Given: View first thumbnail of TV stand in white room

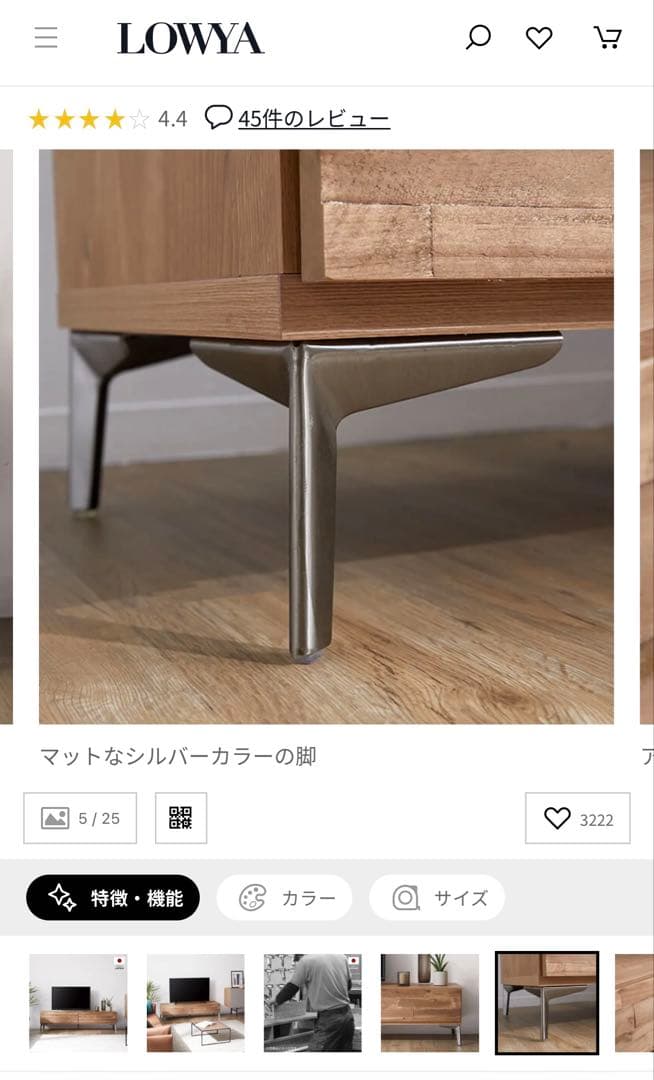Looking at the screenshot, I should (78, 1002).
